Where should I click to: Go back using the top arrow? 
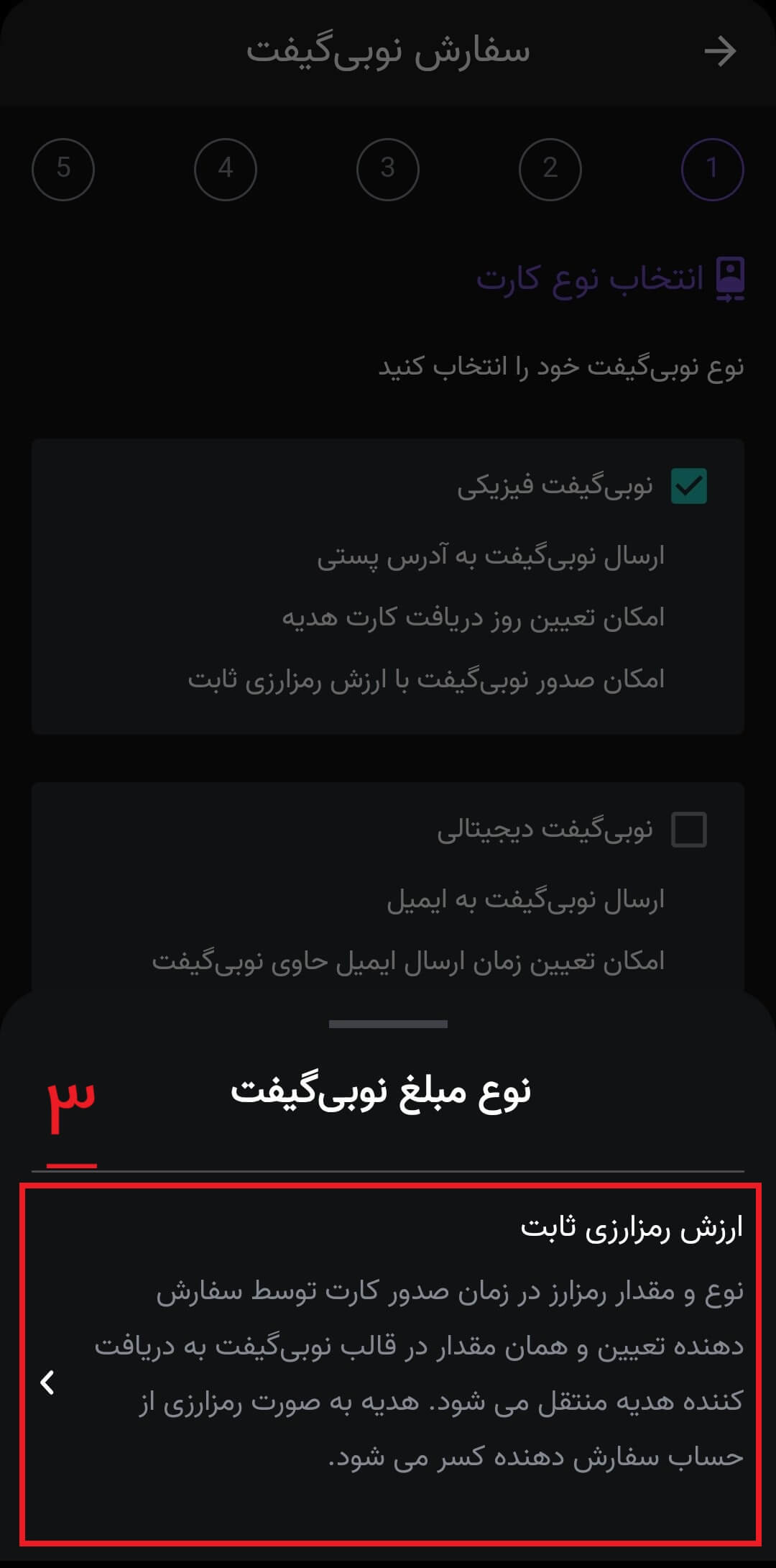coord(720,51)
